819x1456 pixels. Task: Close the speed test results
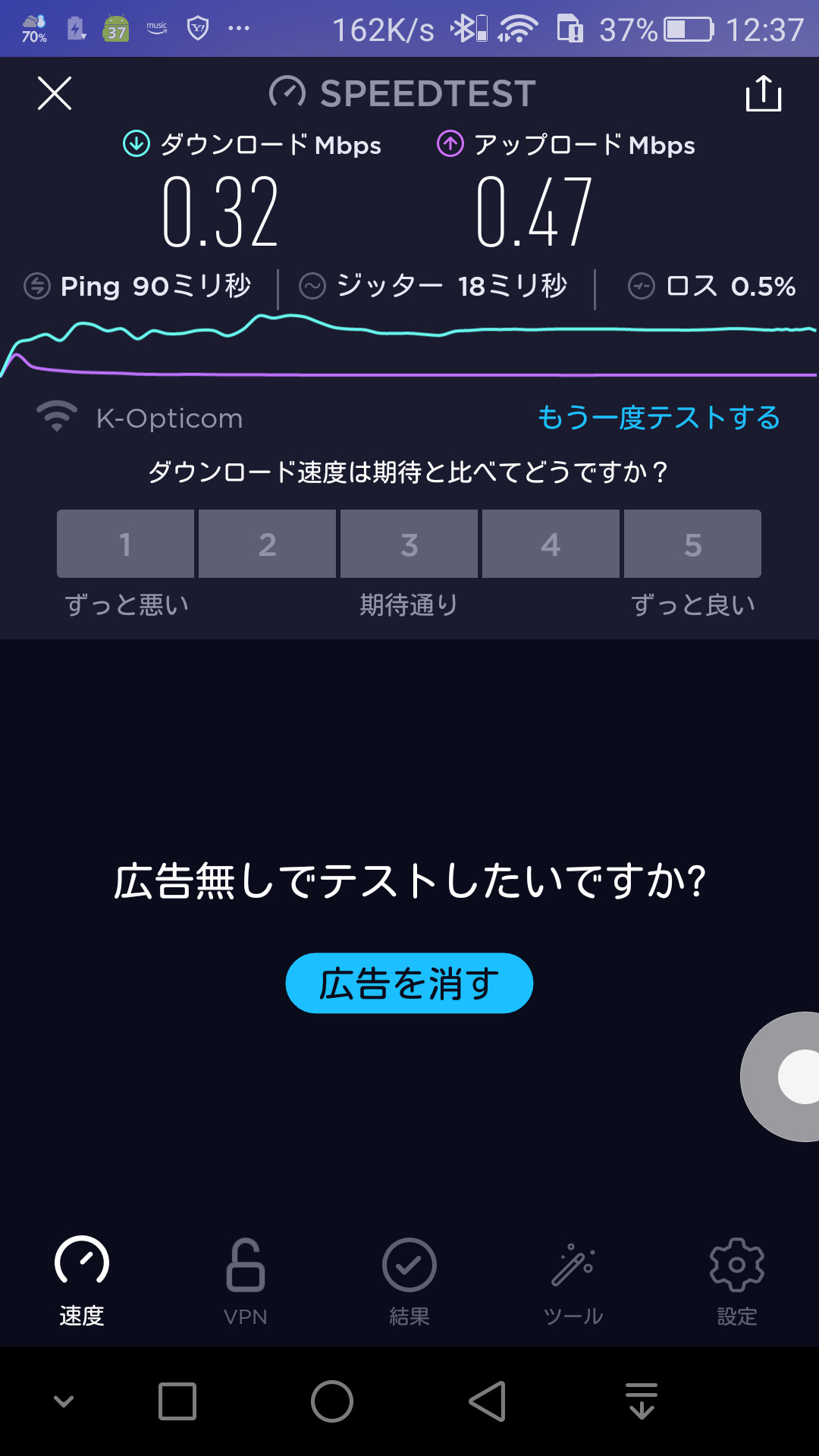click(55, 93)
